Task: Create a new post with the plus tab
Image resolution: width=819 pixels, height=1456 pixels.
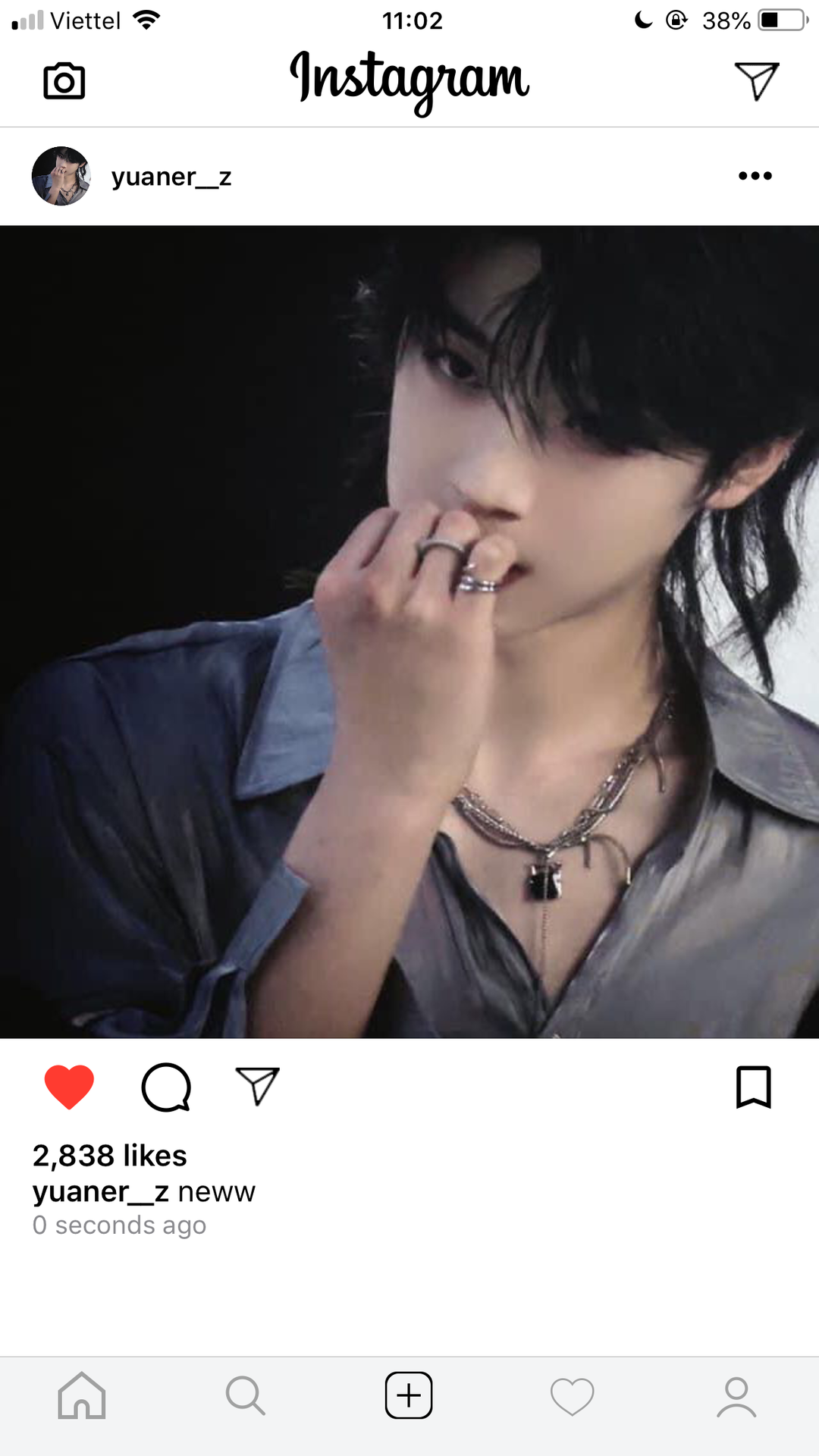Action: coord(409,1395)
